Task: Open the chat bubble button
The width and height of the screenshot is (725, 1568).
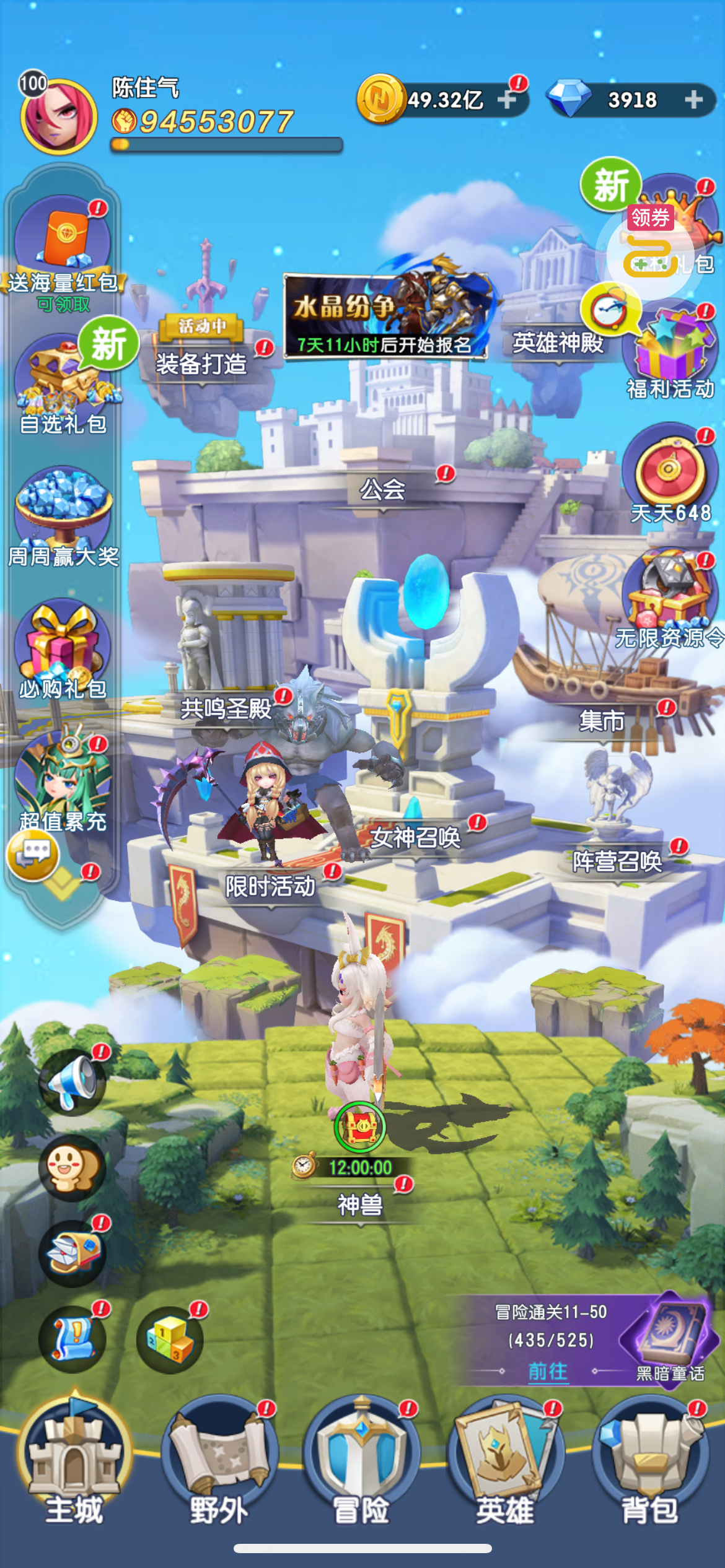Action: click(x=33, y=854)
